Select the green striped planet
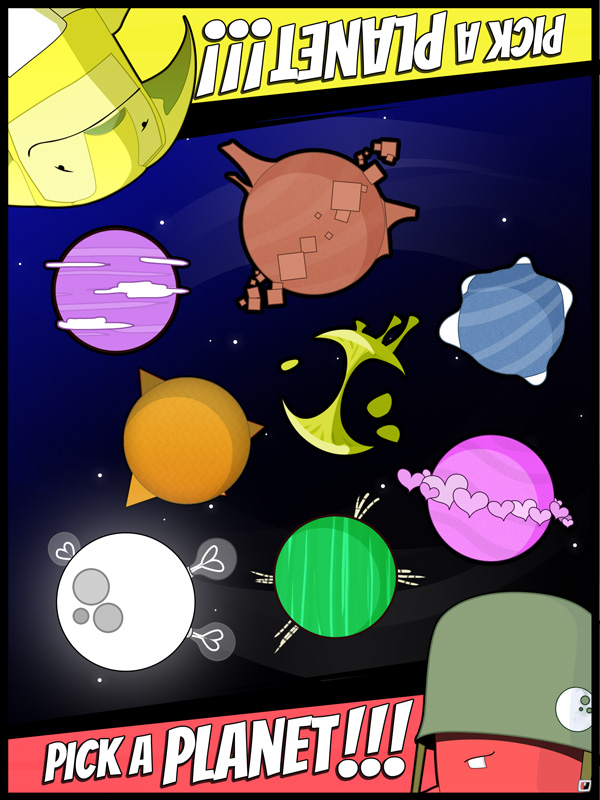Screen dimensions: 600x800 click(335, 578)
